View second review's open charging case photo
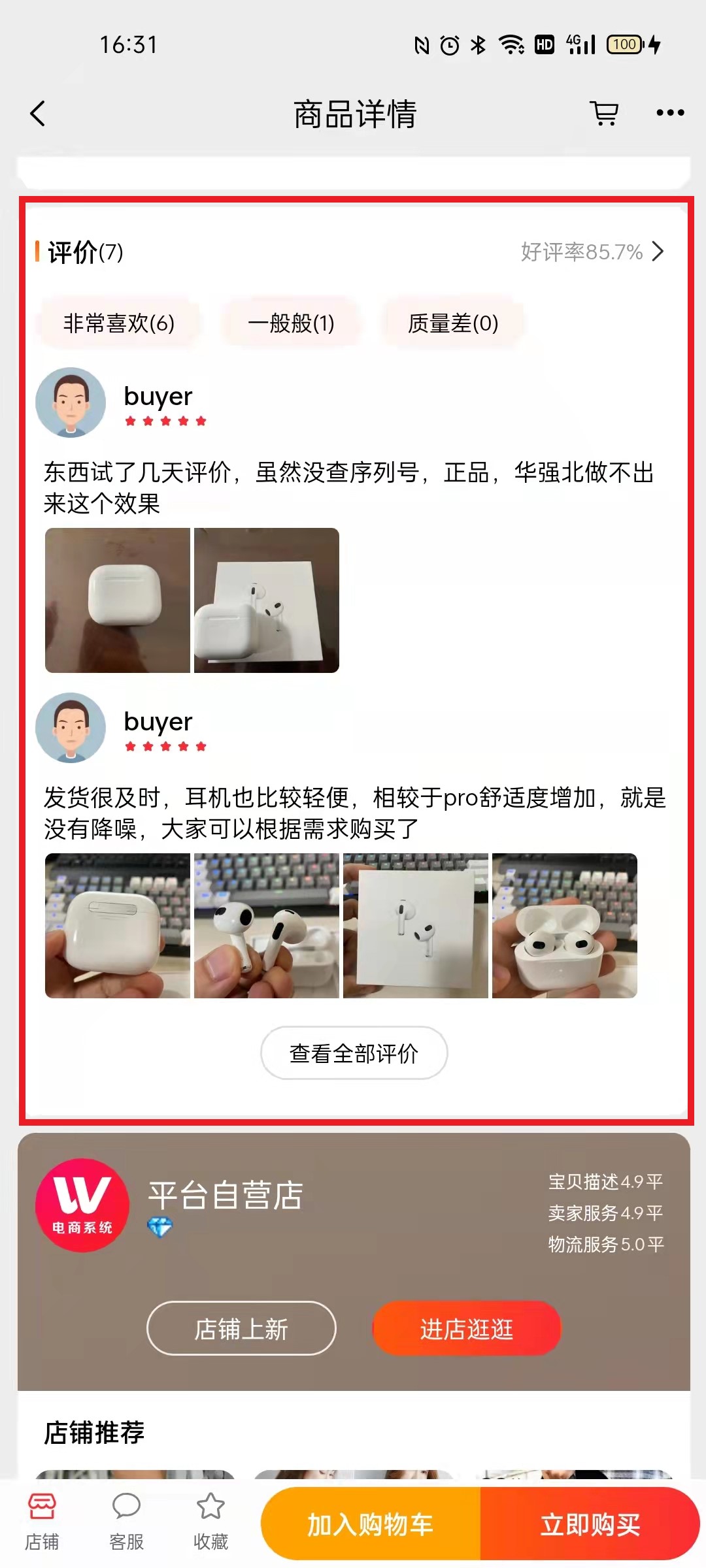This screenshot has width=706, height=1568. coord(565,926)
